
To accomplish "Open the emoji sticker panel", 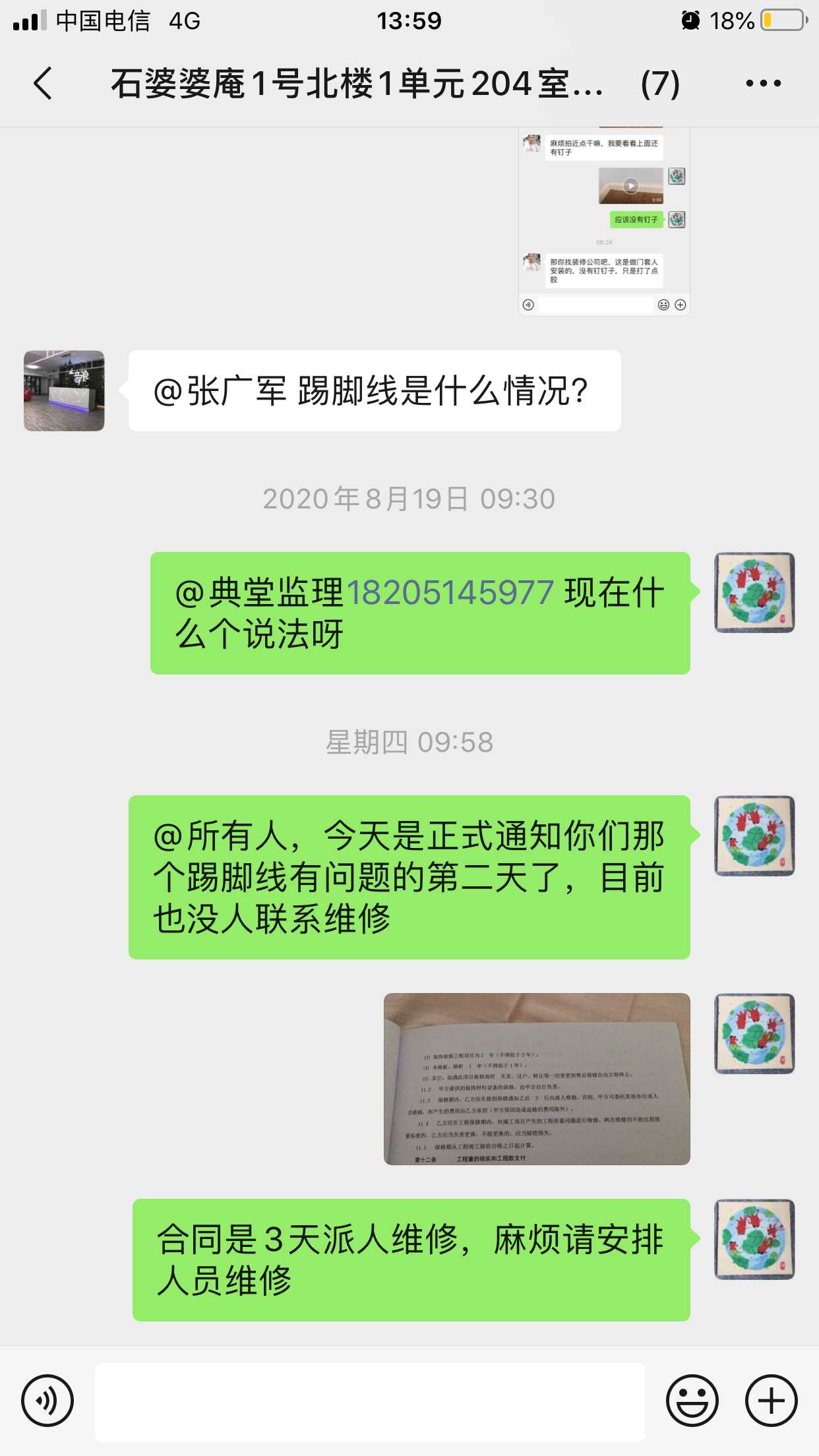I will tap(692, 1401).
